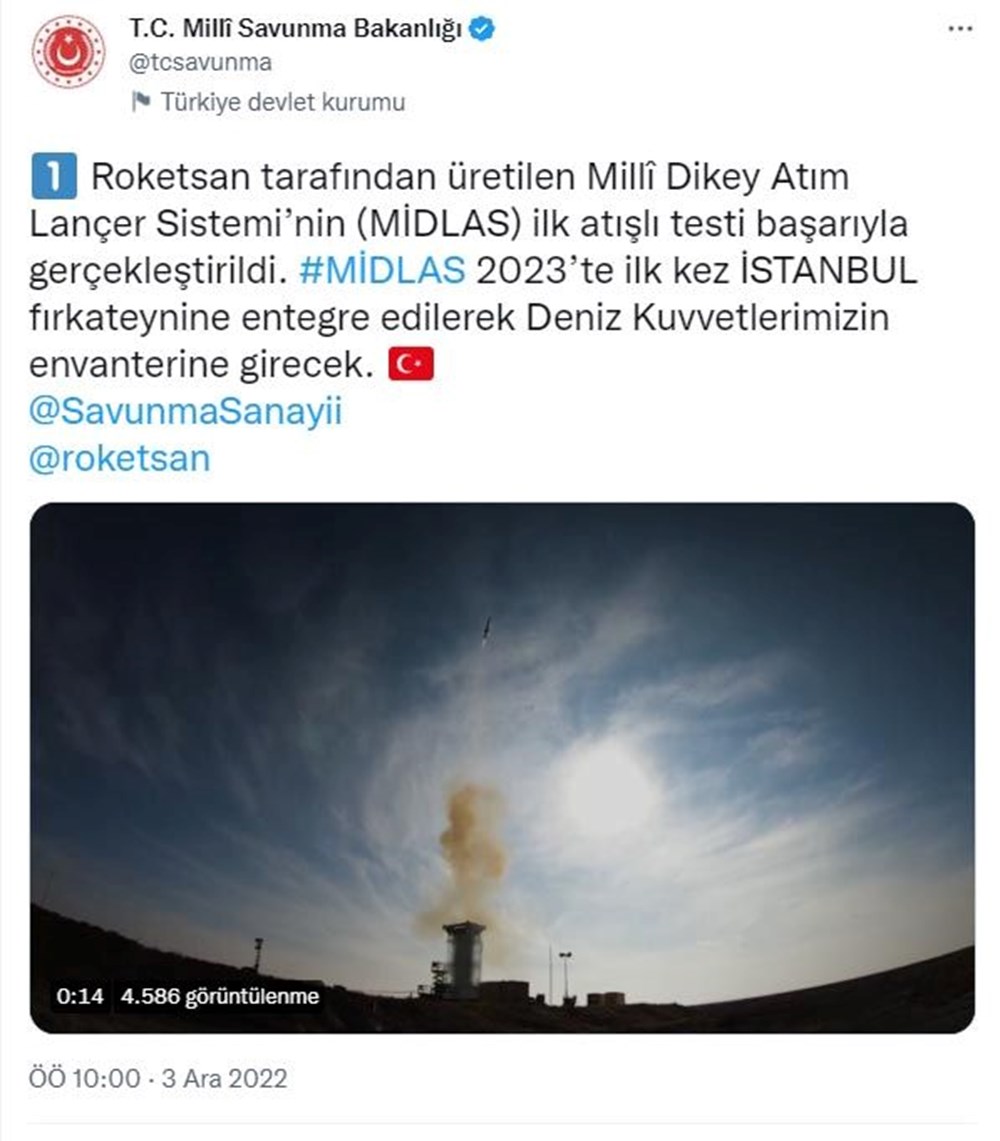Go to the @SavunmaSanayii mention
This screenshot has width=1000, height=1141.
point(187,412)
